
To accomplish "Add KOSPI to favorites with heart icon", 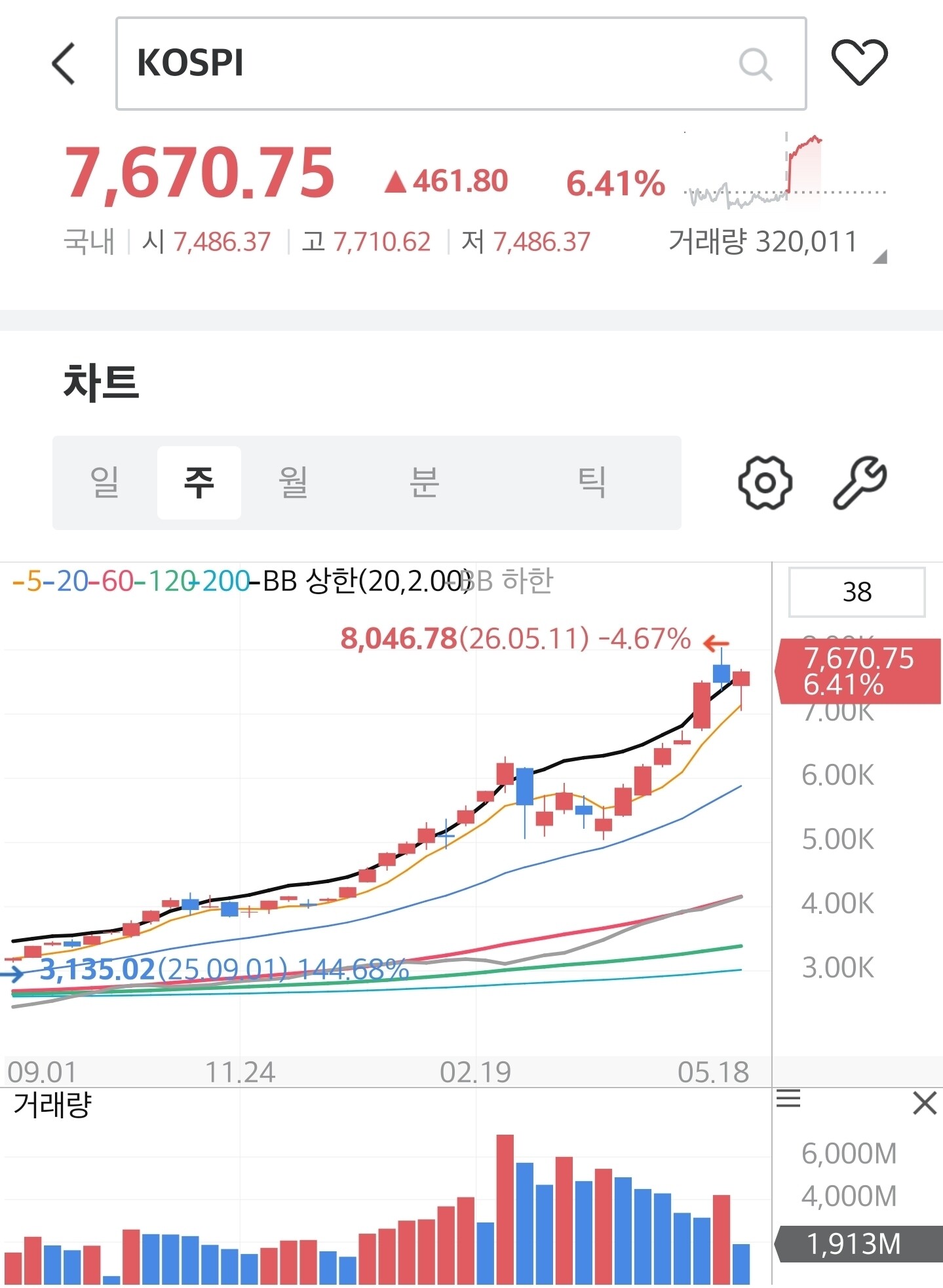I will click(x=859, y=62).
